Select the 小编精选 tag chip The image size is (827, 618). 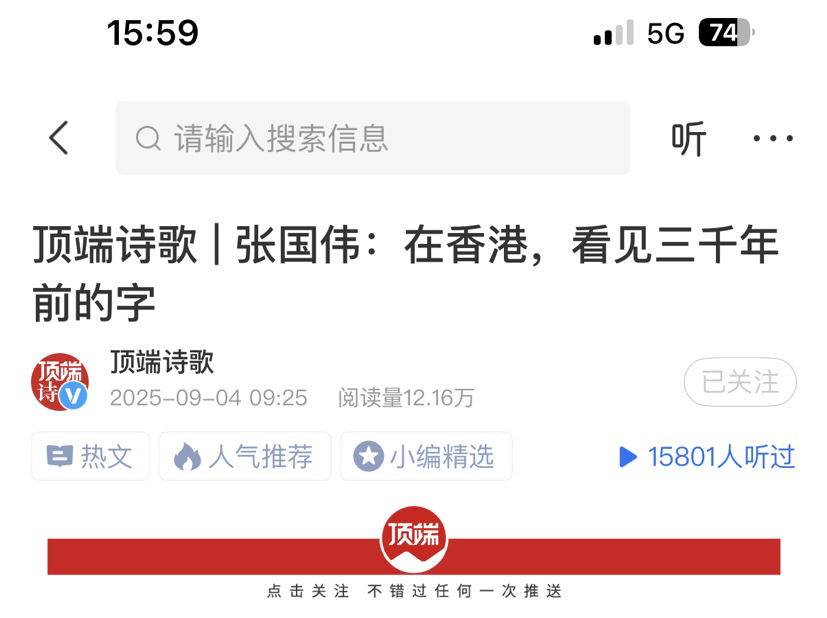[426, 457]
